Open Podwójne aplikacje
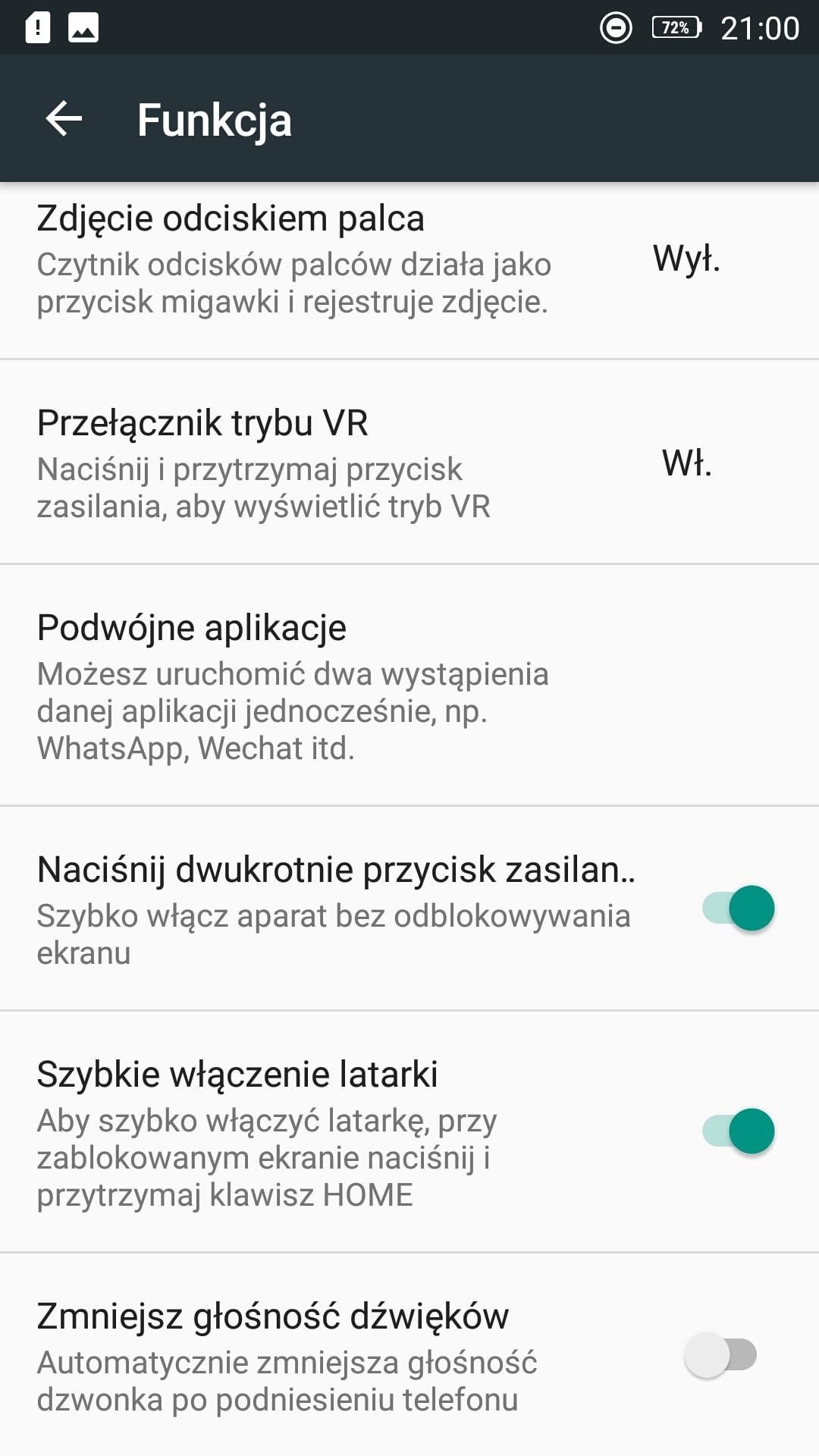 tap(409, 686)
